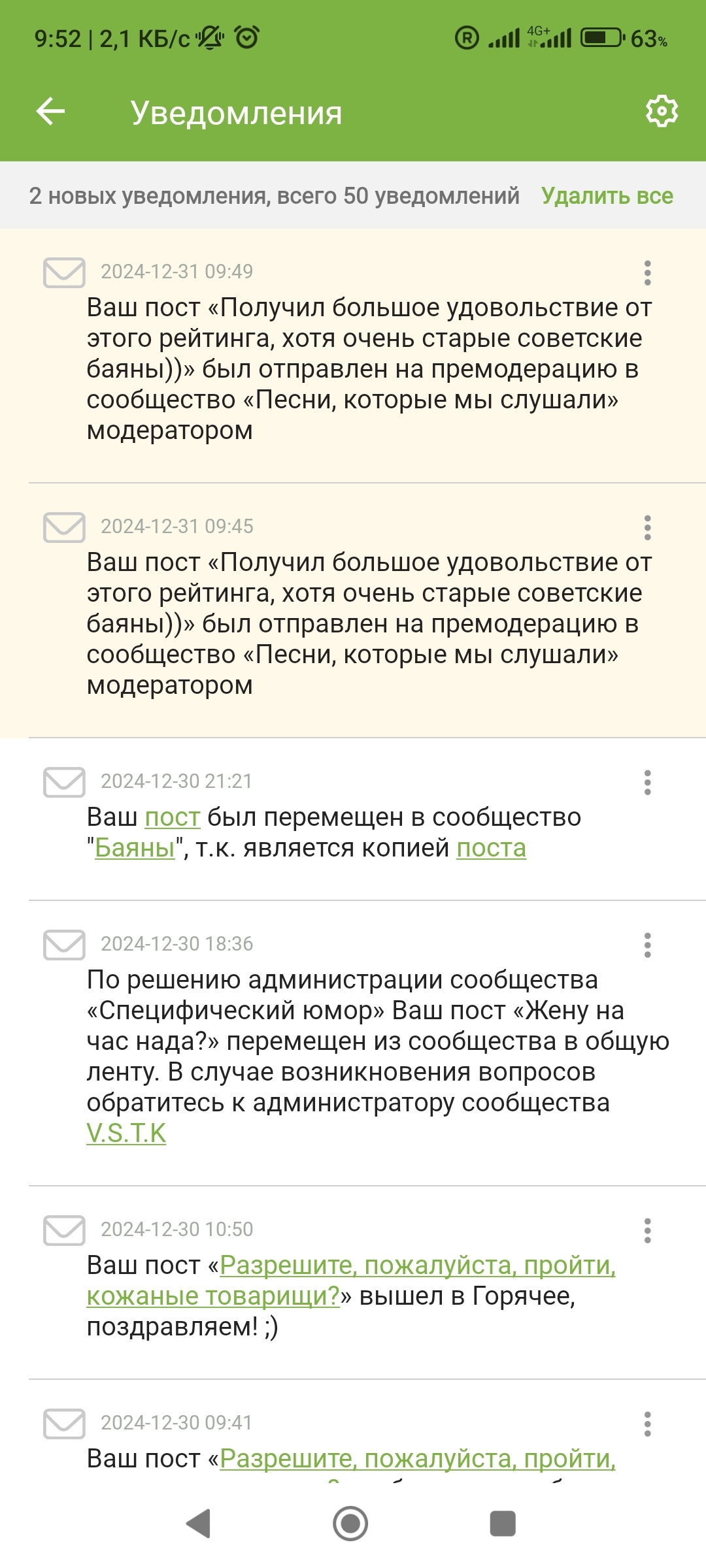This screenshot has width=706, height=1568.
Task: Open post link in the 10:50 Горячее notification
Action: [351, 1281]
